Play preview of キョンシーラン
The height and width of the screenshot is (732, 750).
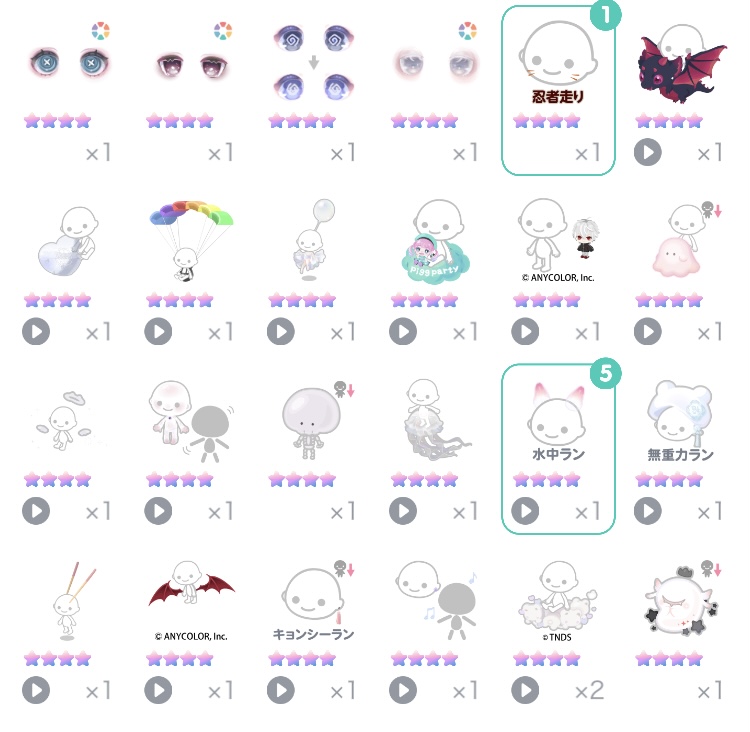[280, 690]
